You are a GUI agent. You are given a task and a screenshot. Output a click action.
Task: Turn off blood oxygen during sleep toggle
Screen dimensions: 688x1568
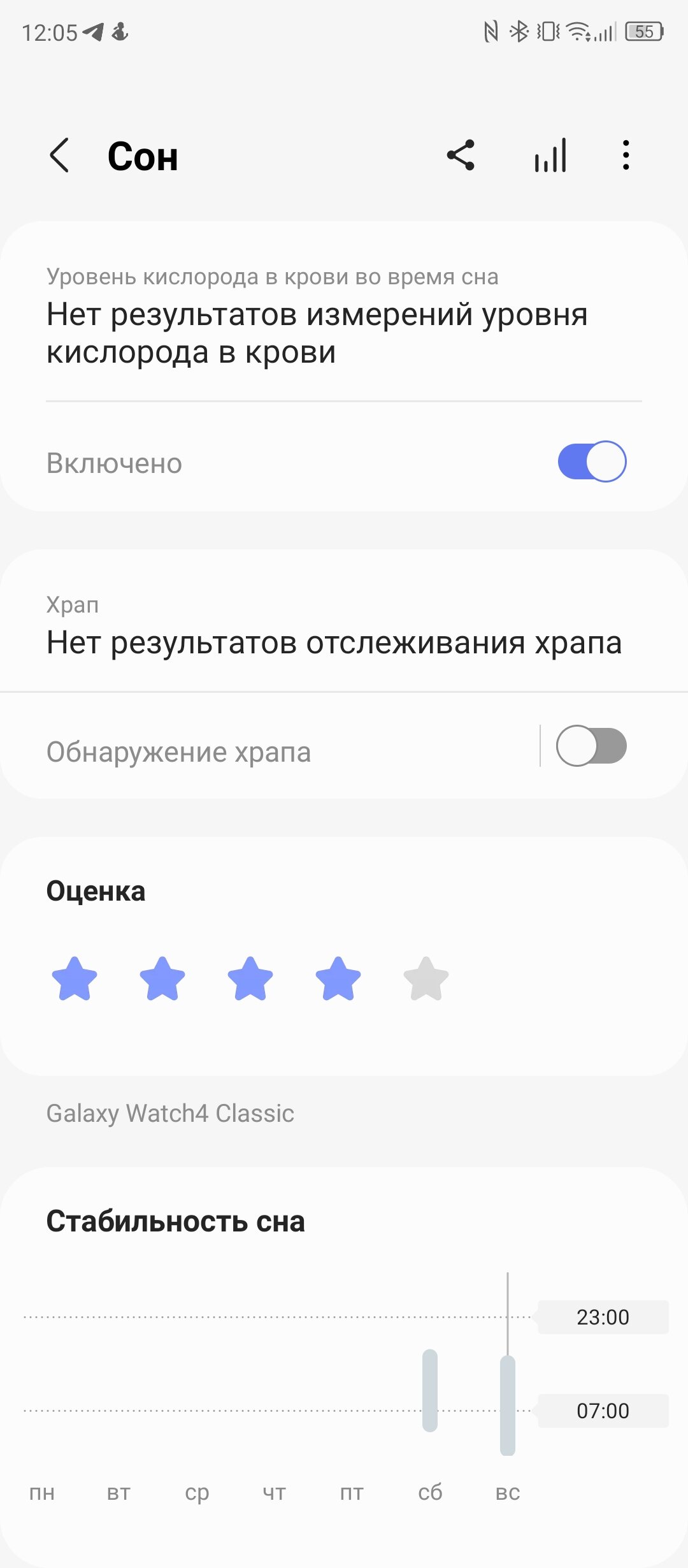tap(592, 461)
